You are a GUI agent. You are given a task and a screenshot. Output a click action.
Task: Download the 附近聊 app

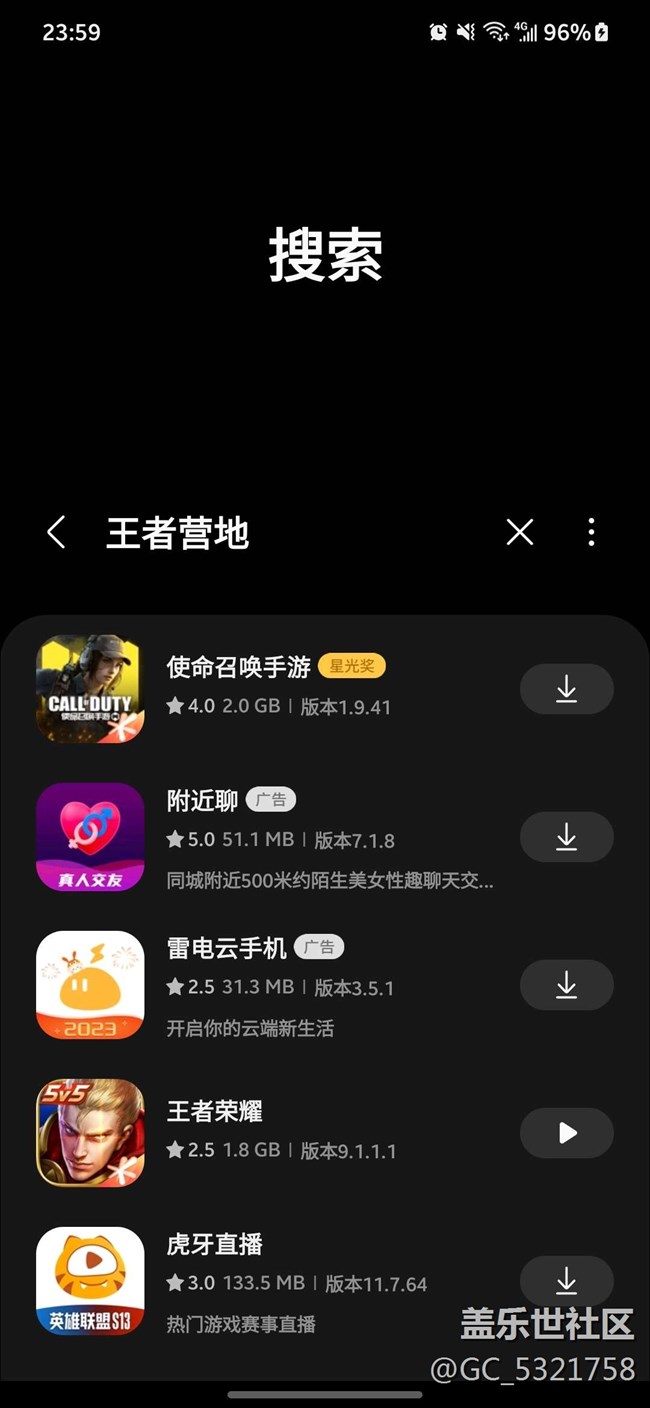point(566,837)
